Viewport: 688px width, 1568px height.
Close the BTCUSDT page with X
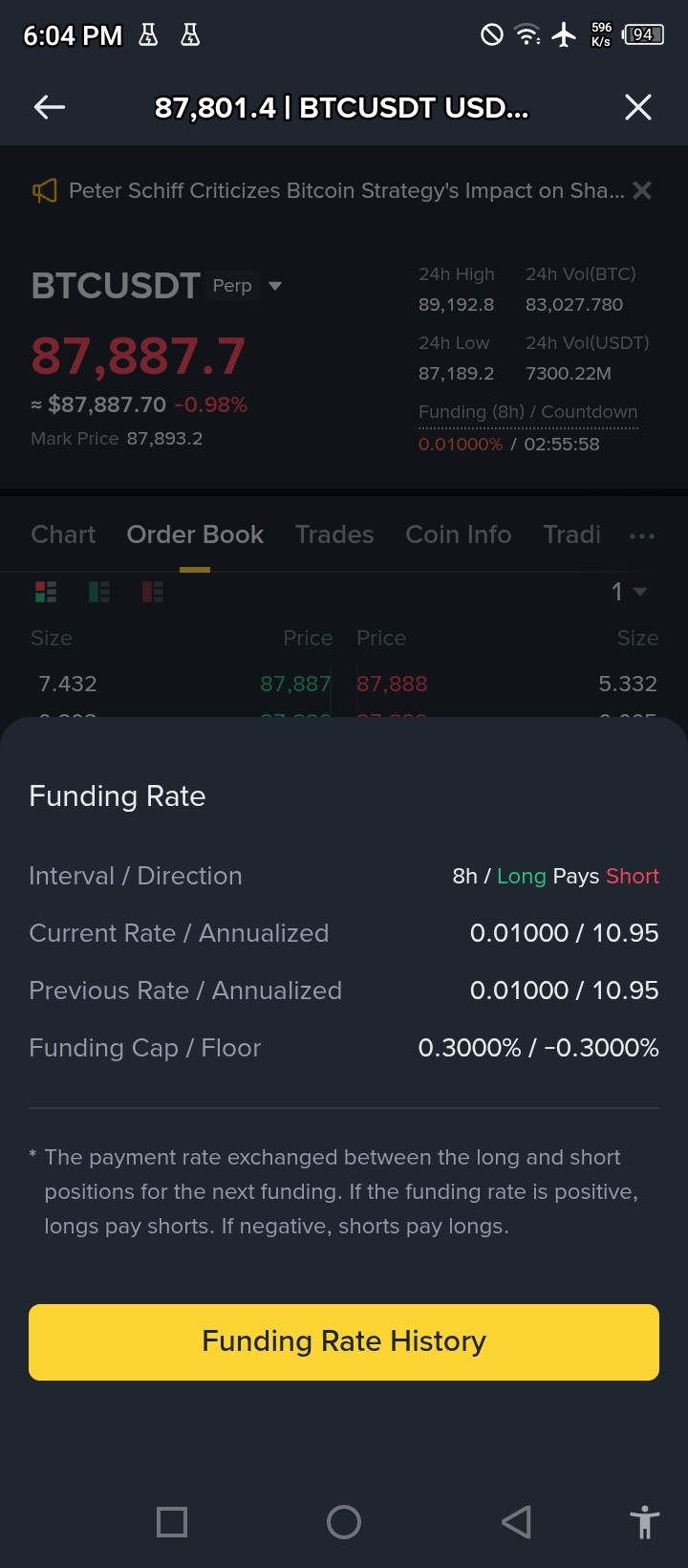tap(637, 107)
